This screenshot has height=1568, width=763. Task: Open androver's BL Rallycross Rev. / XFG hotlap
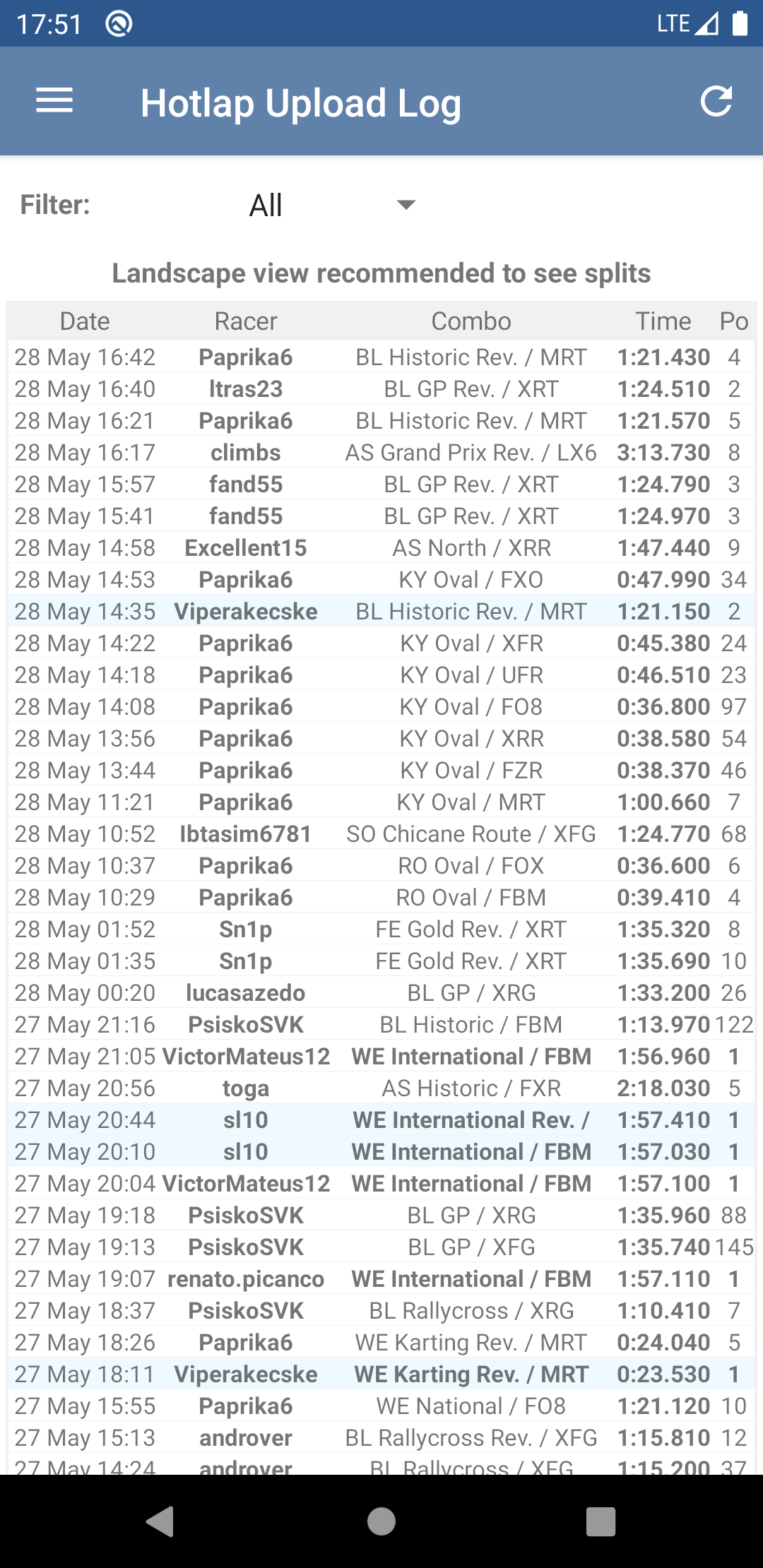point(381,1438)
